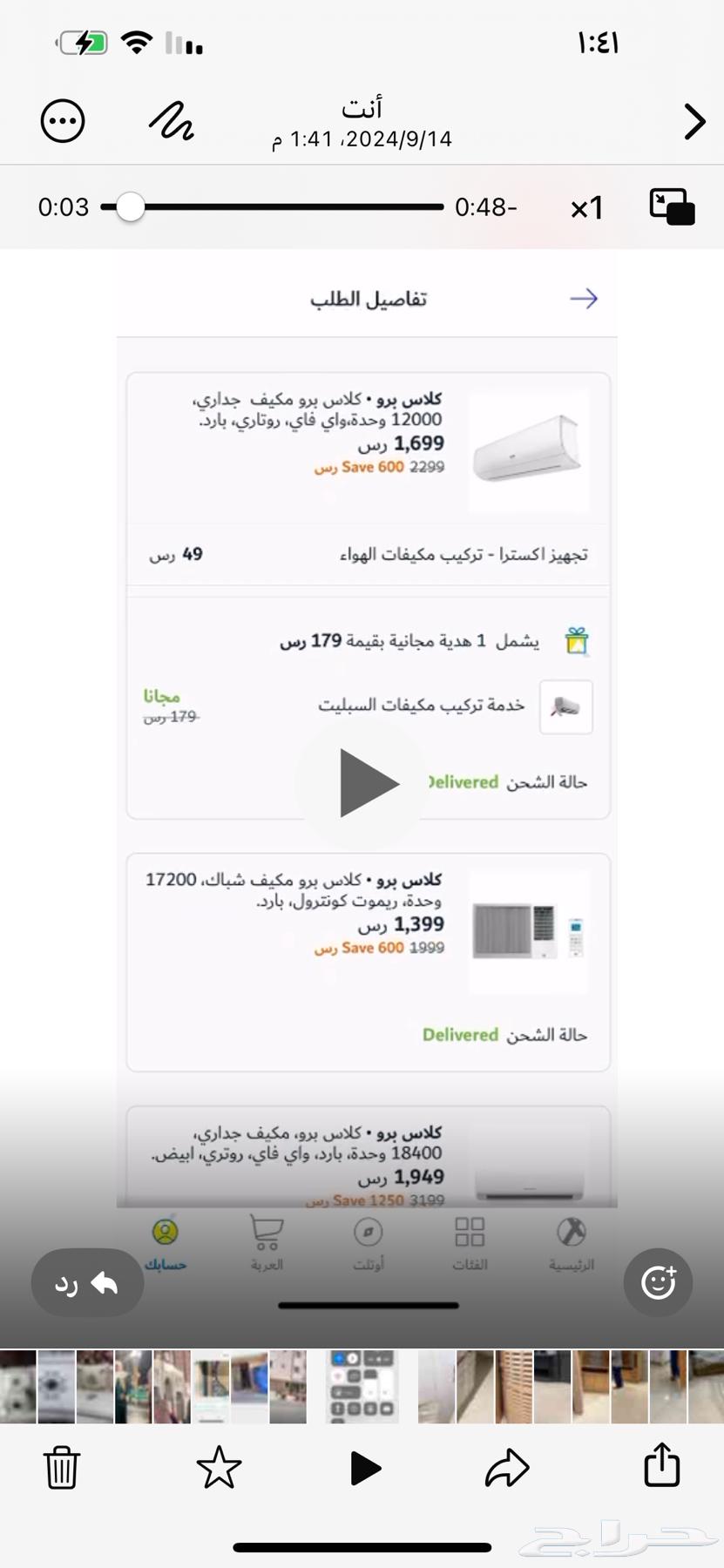Open the picture-in-picture mode icon

(x=670, y=206)
